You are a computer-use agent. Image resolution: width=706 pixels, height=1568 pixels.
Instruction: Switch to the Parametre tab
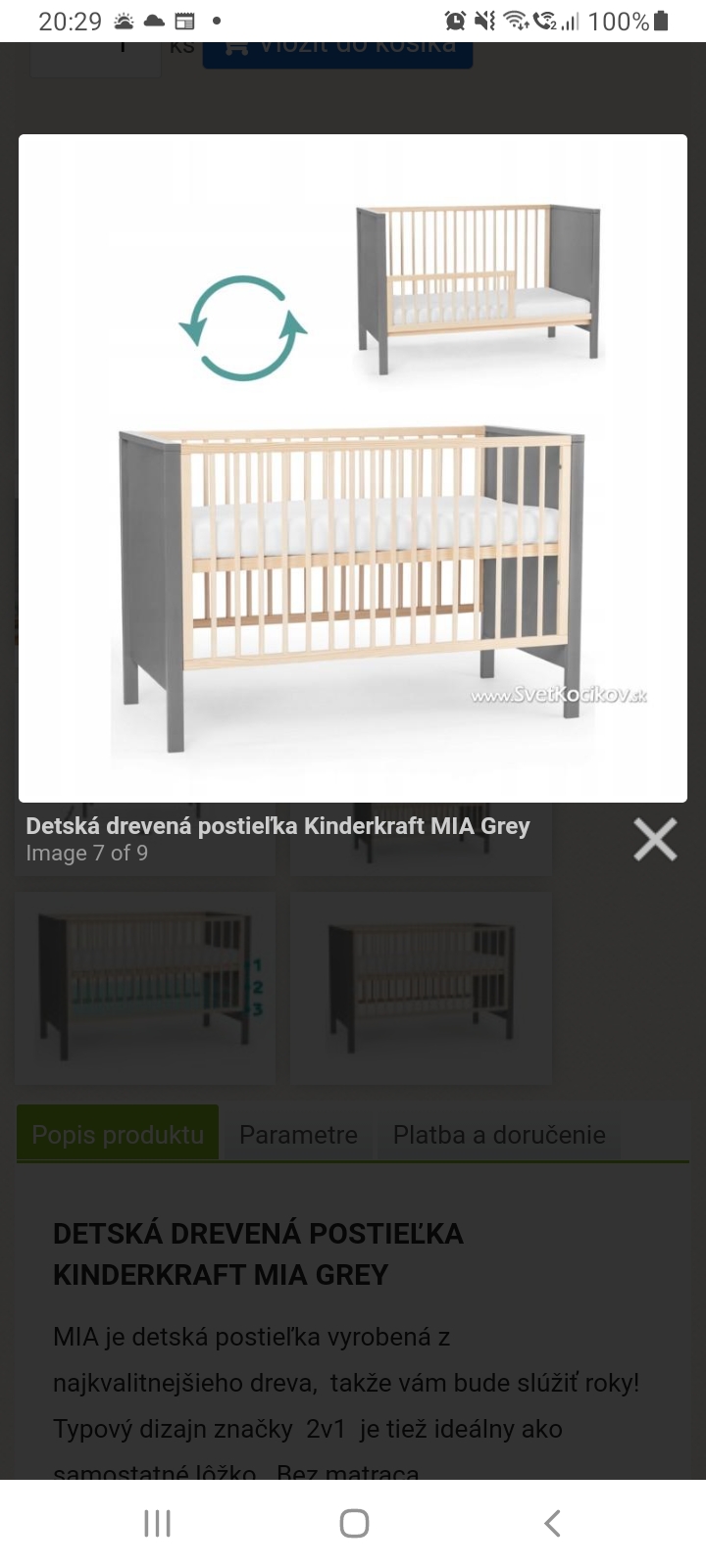(x=298, y=1135)
